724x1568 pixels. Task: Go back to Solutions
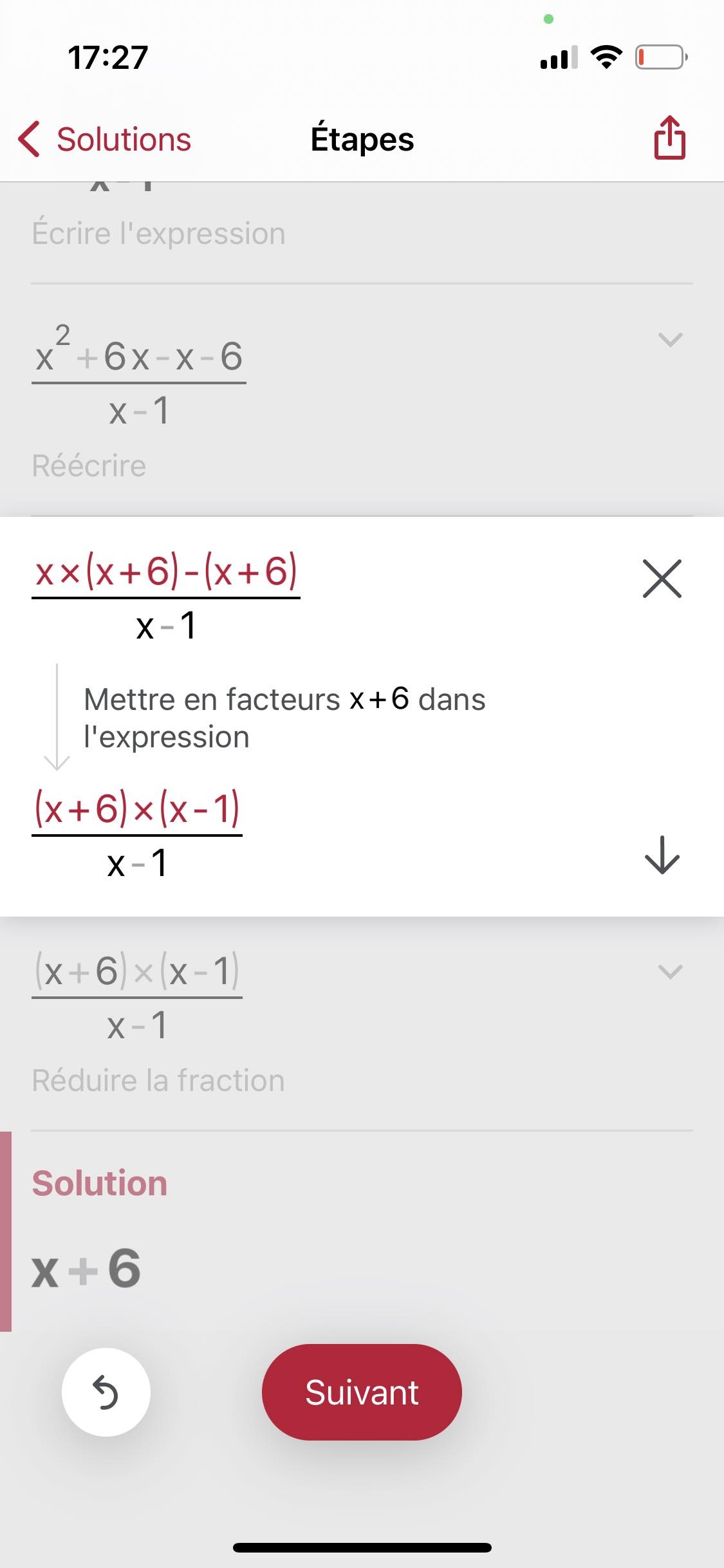pos(105,139)
